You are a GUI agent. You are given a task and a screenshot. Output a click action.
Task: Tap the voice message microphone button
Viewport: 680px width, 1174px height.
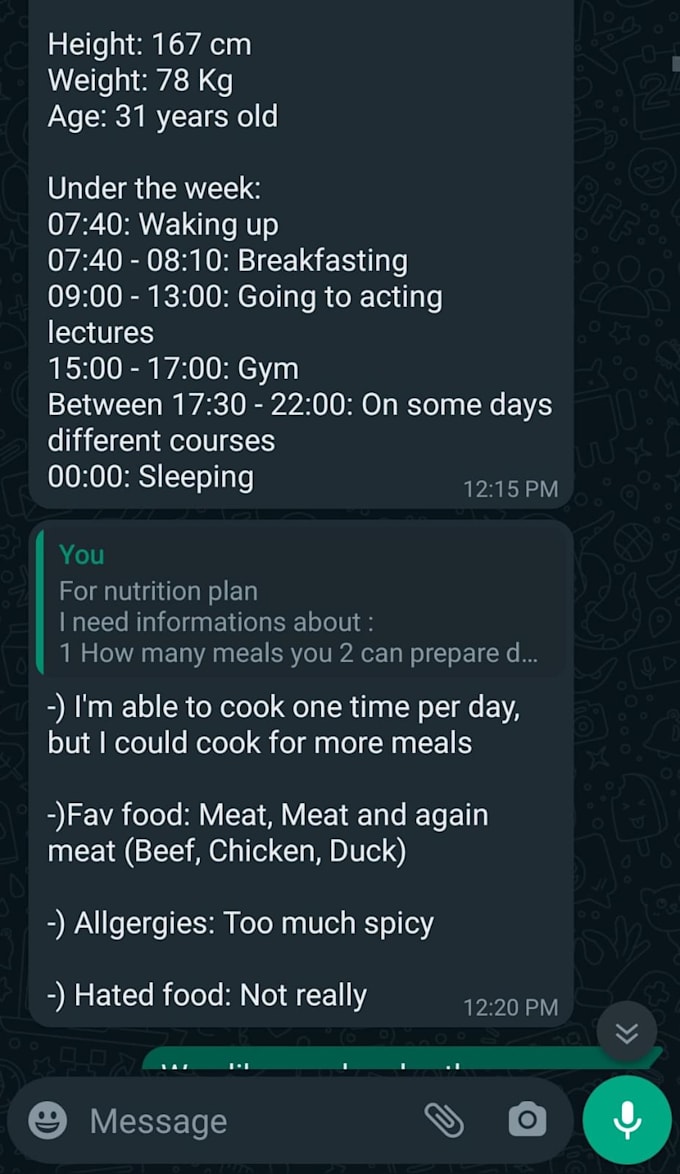click(627, 1120)
